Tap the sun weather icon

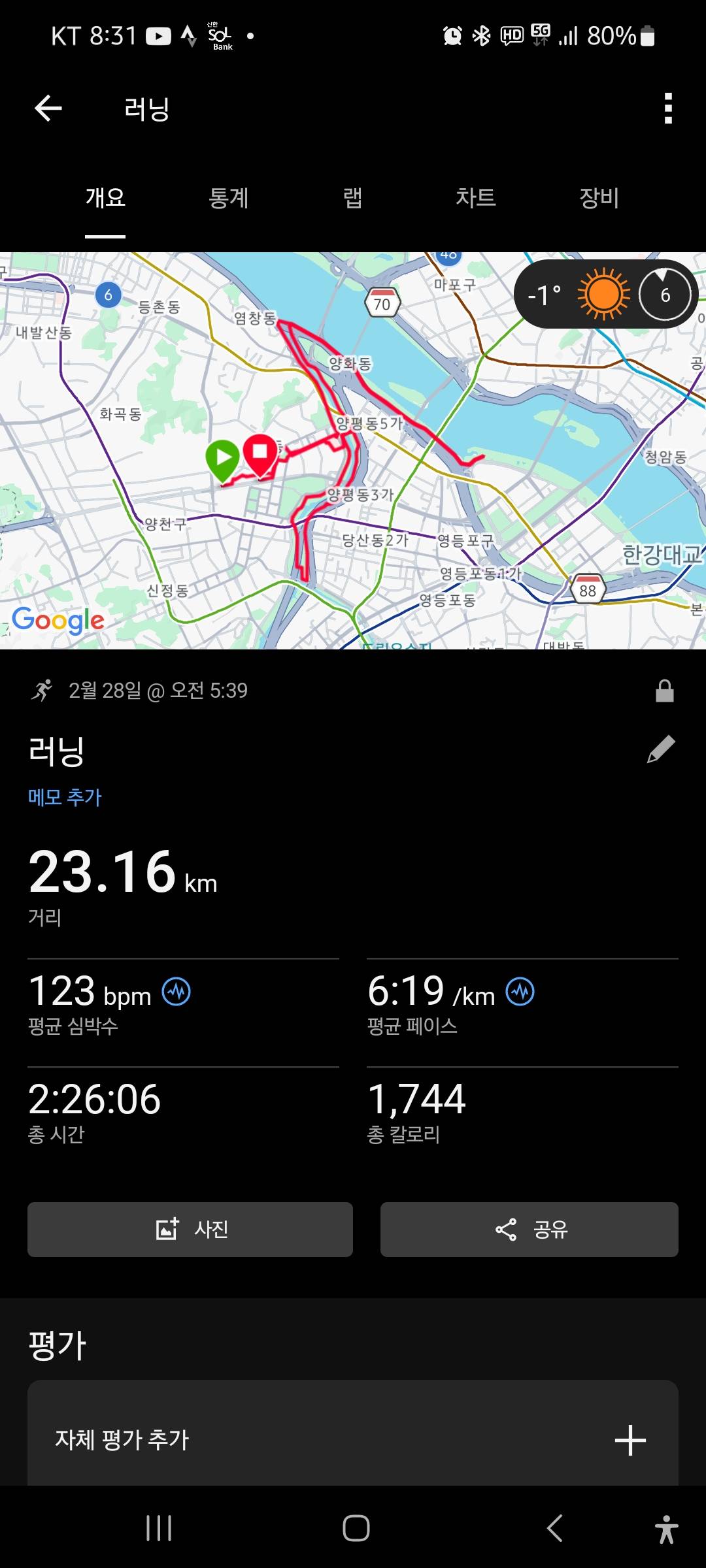click(x=601, y=295)
